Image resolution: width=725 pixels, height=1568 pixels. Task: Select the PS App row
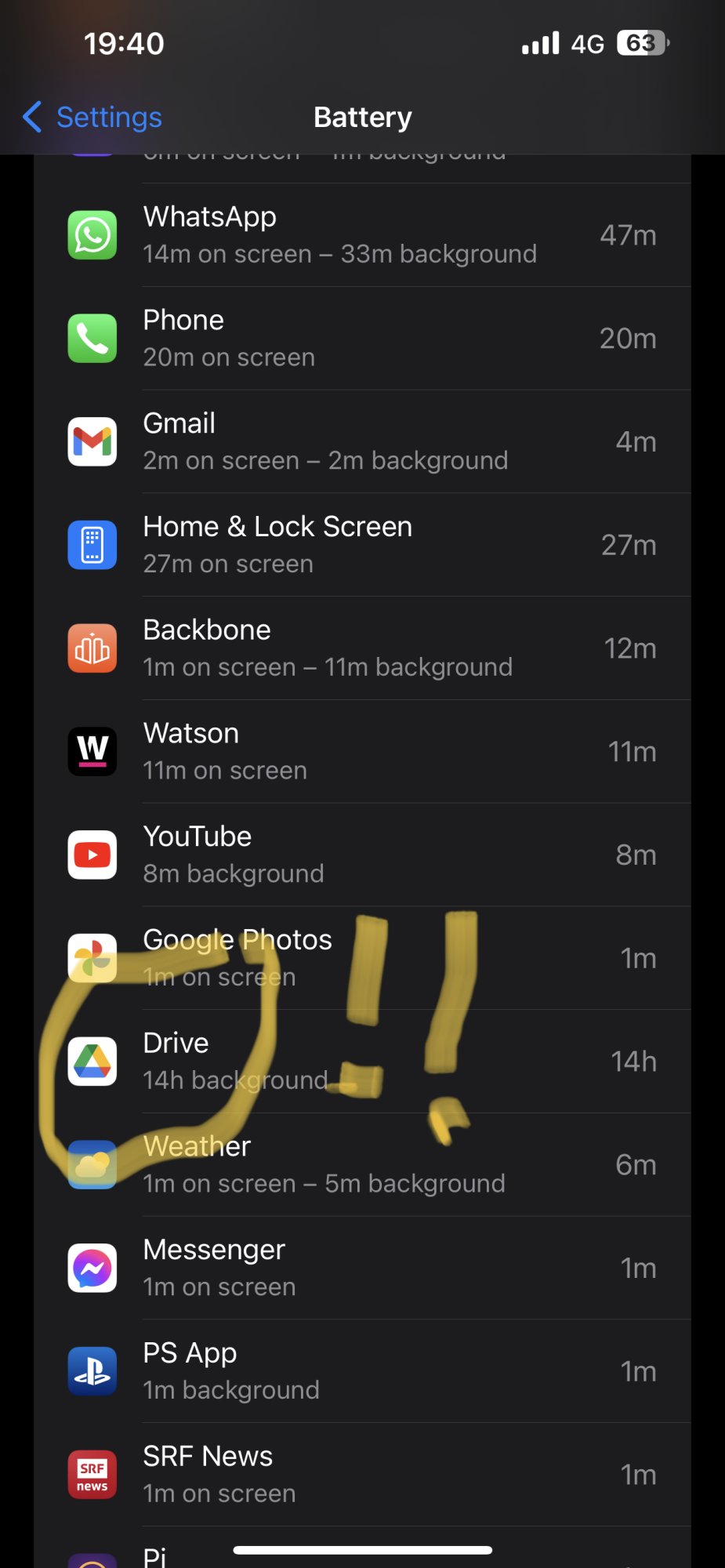point(361,1371)
